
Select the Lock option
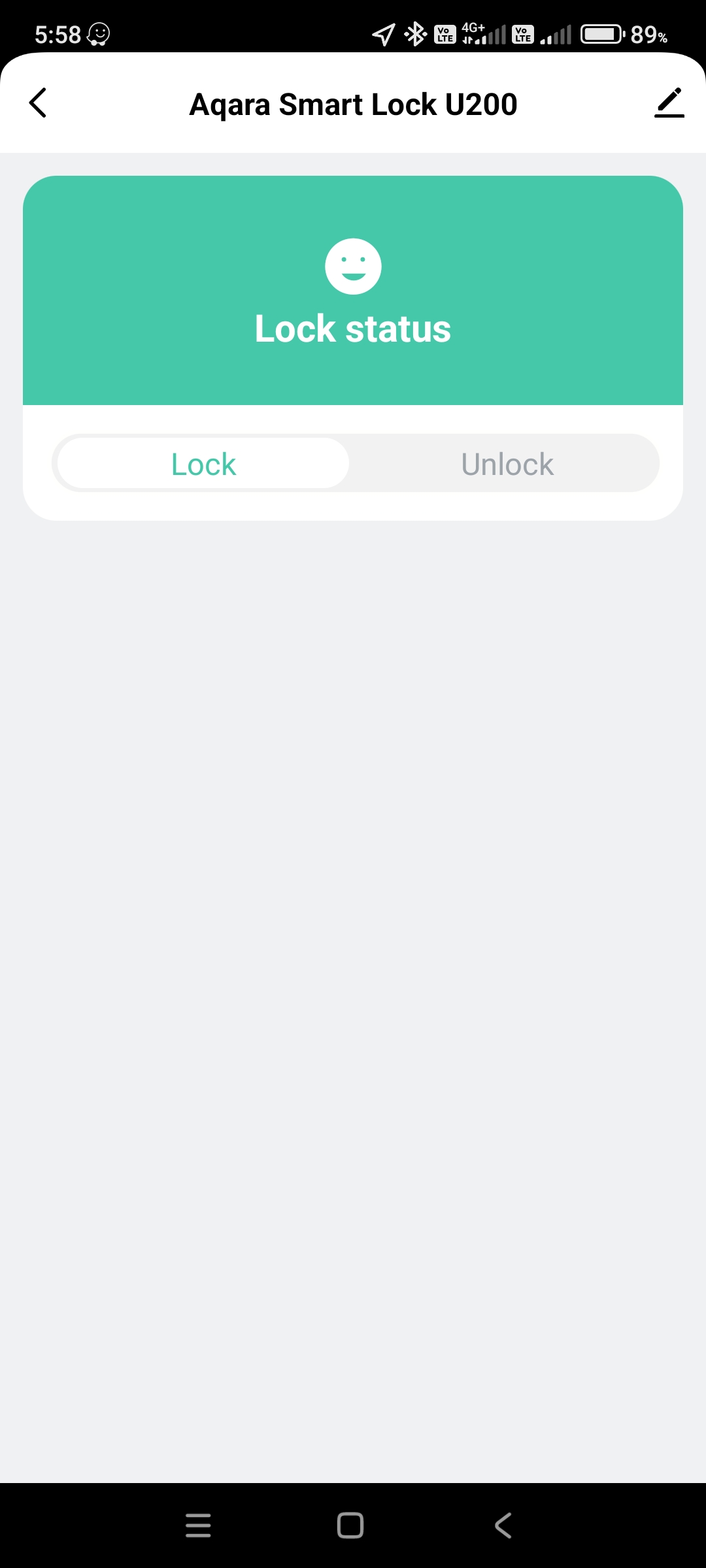(203, 464)
